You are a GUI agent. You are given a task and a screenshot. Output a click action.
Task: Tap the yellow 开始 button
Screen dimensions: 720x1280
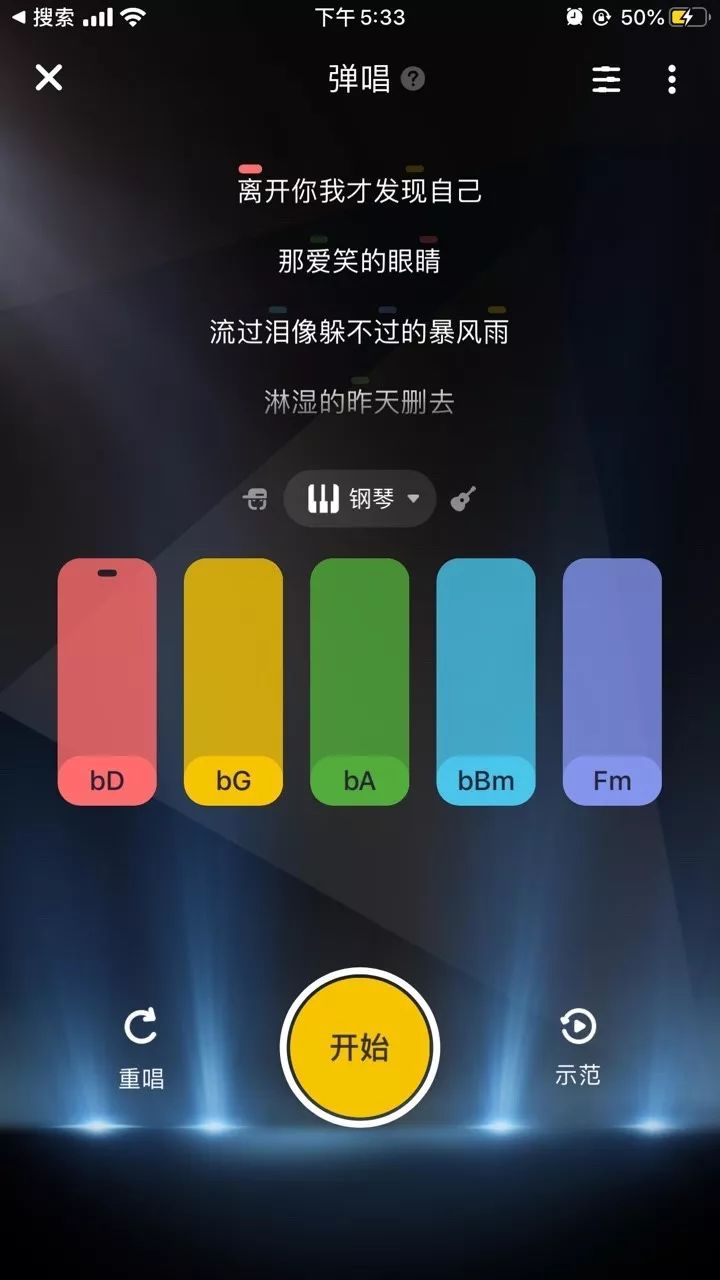[360, 1047]
